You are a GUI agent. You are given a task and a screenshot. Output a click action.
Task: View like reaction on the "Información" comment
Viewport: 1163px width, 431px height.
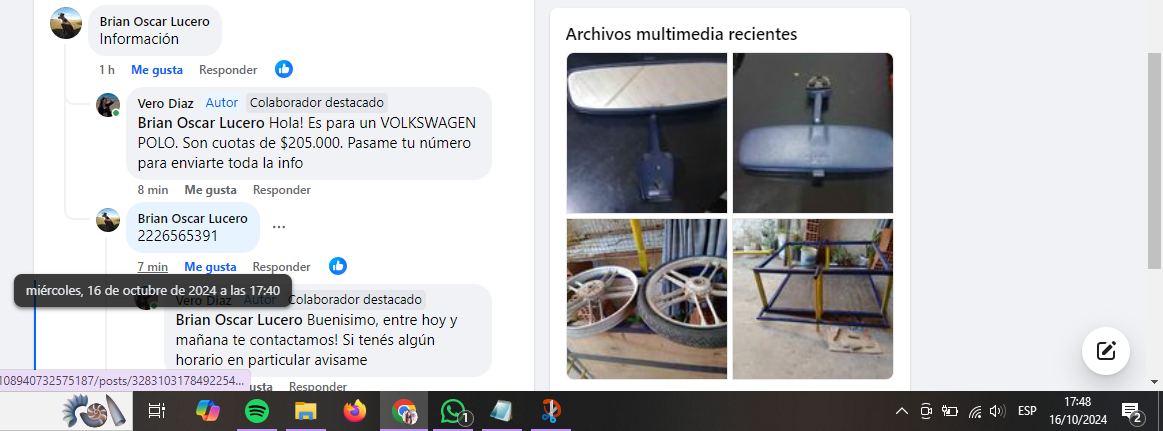pyautogui.click(x=284, y=69)
